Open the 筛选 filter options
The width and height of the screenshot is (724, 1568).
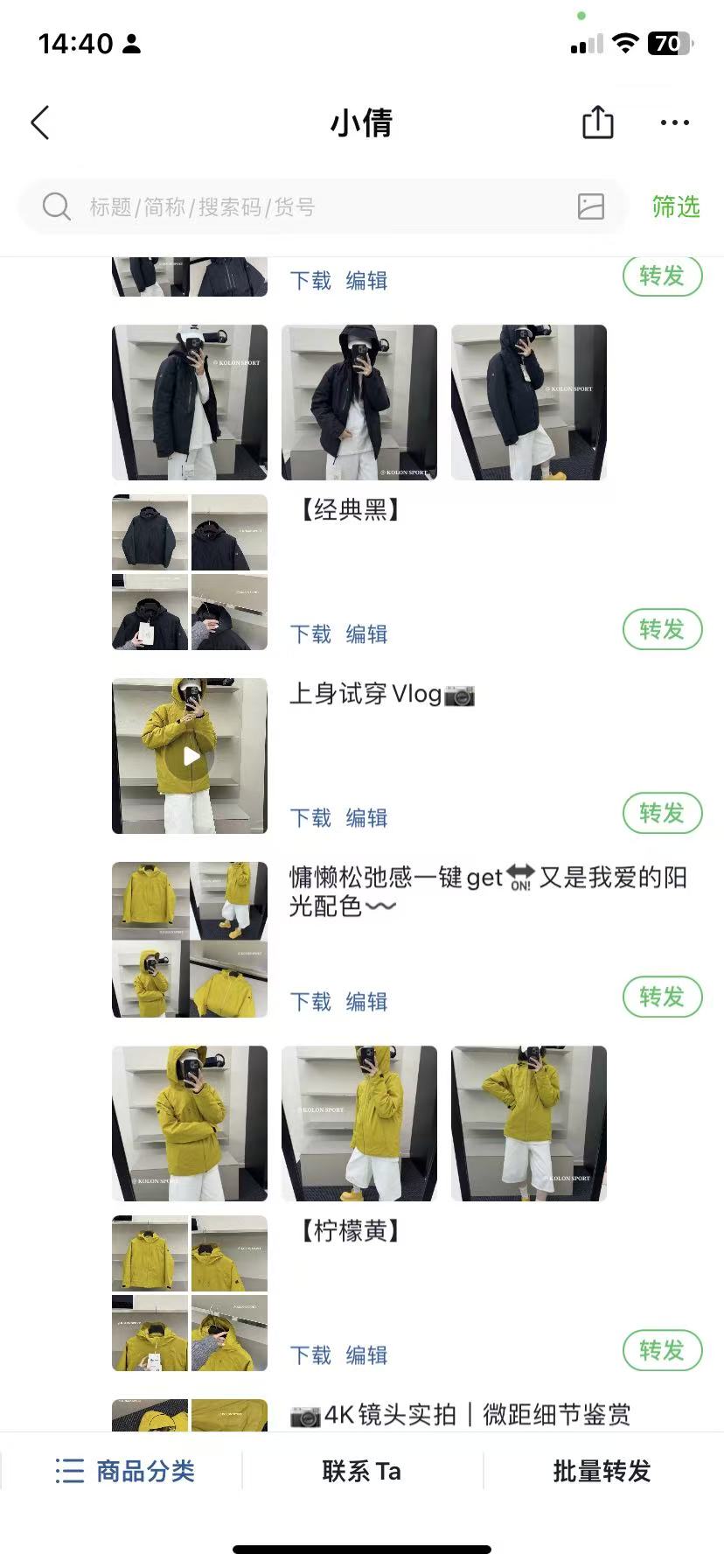pyautogui.click(x=675, y=207)
